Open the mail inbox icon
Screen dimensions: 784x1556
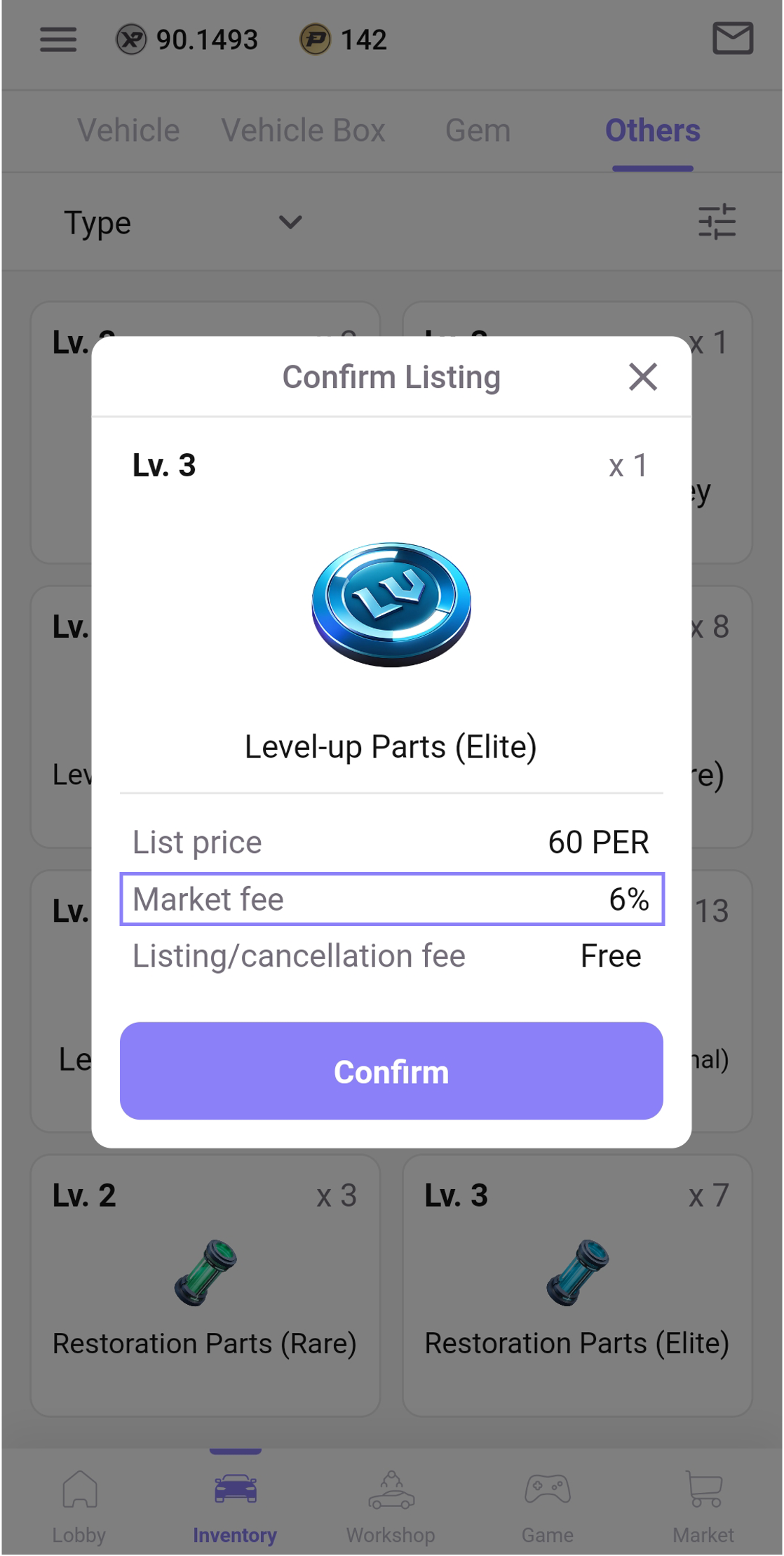click(x=732, y=39)
